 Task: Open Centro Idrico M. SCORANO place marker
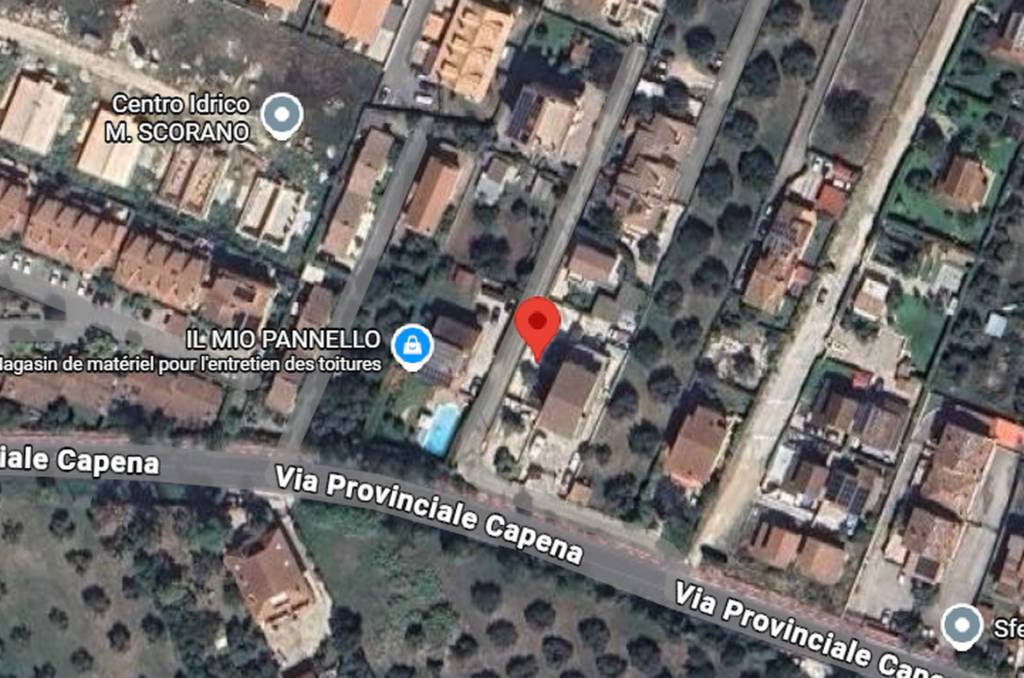point(282,115)
